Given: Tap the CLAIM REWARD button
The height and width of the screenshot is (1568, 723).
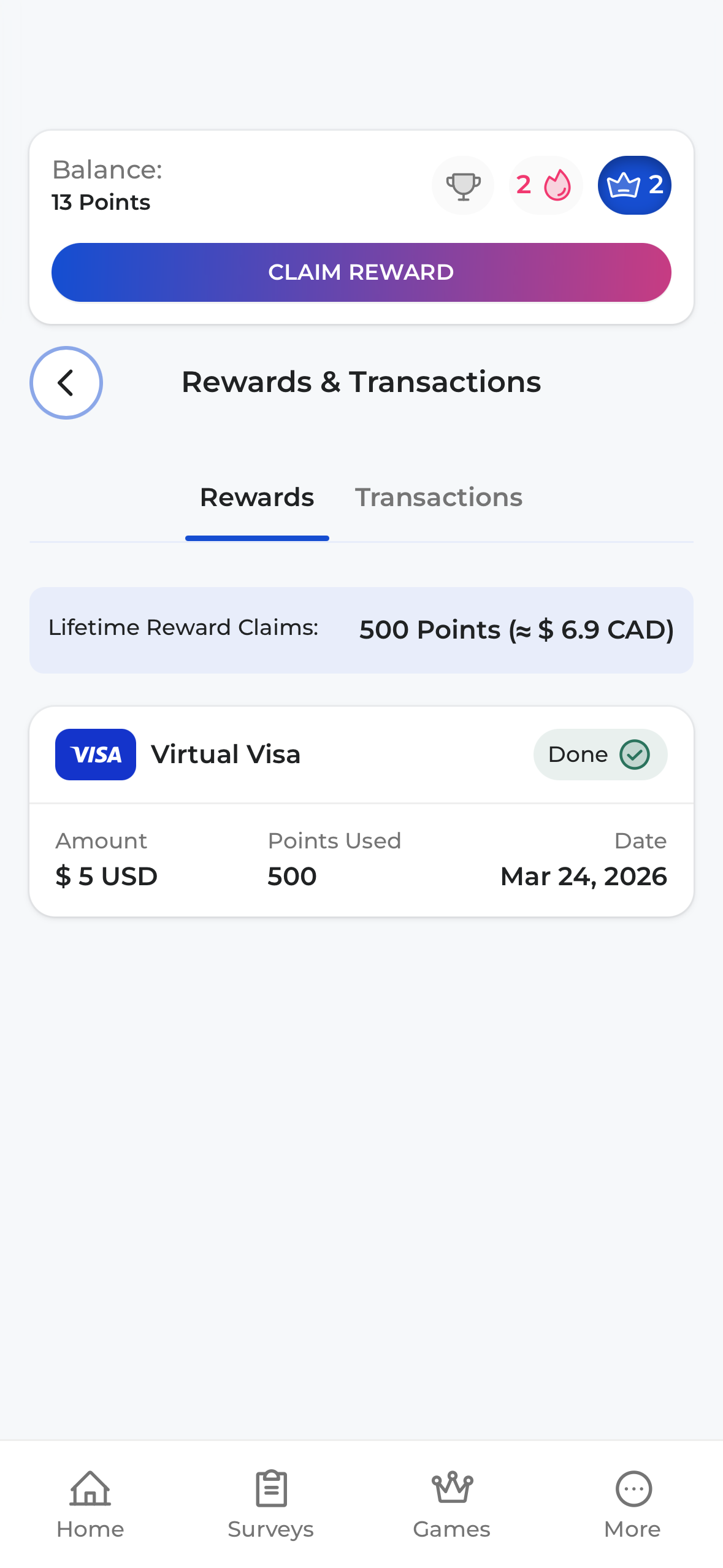Looking at the screenshot, I should pyautogui.click(x=361, y=272).
